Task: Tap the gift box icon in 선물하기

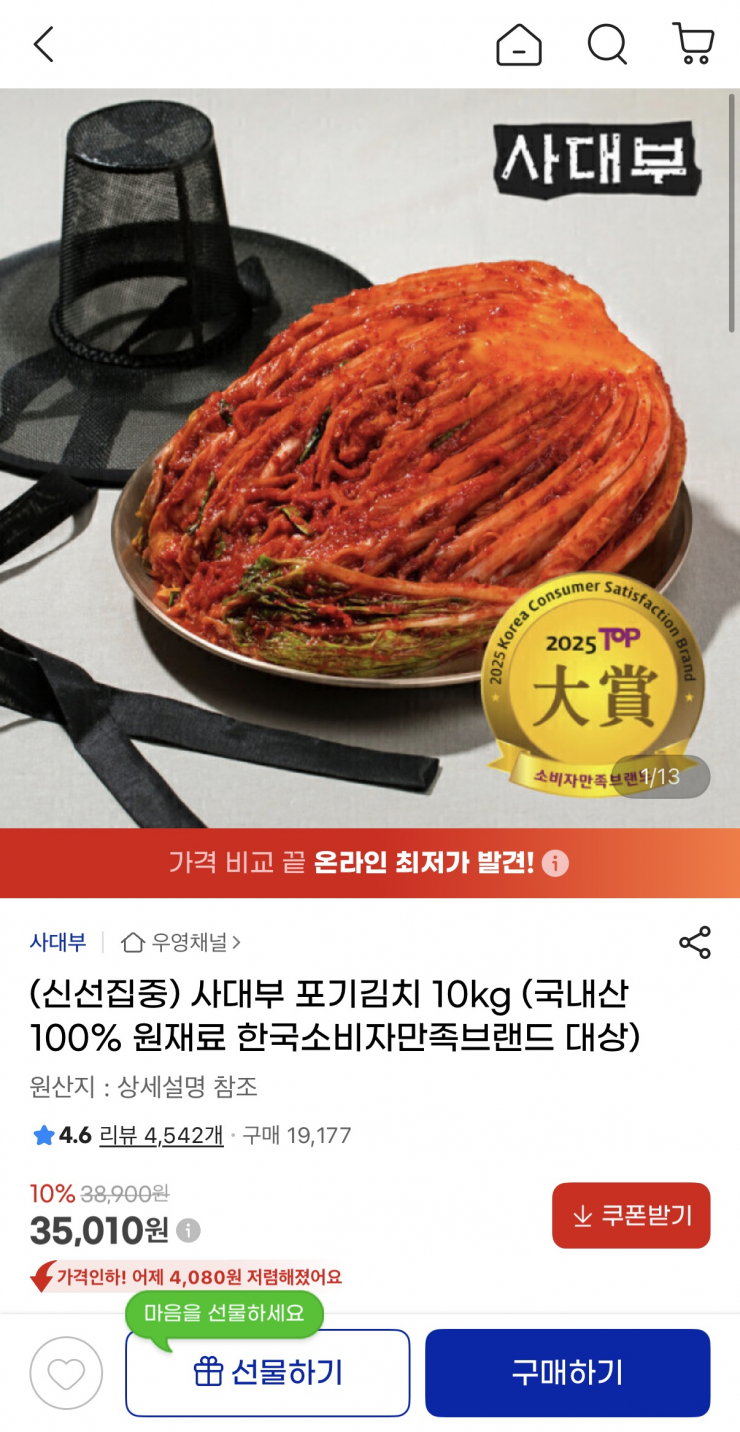Action: pyautogui.click(x=208, y=1373)
